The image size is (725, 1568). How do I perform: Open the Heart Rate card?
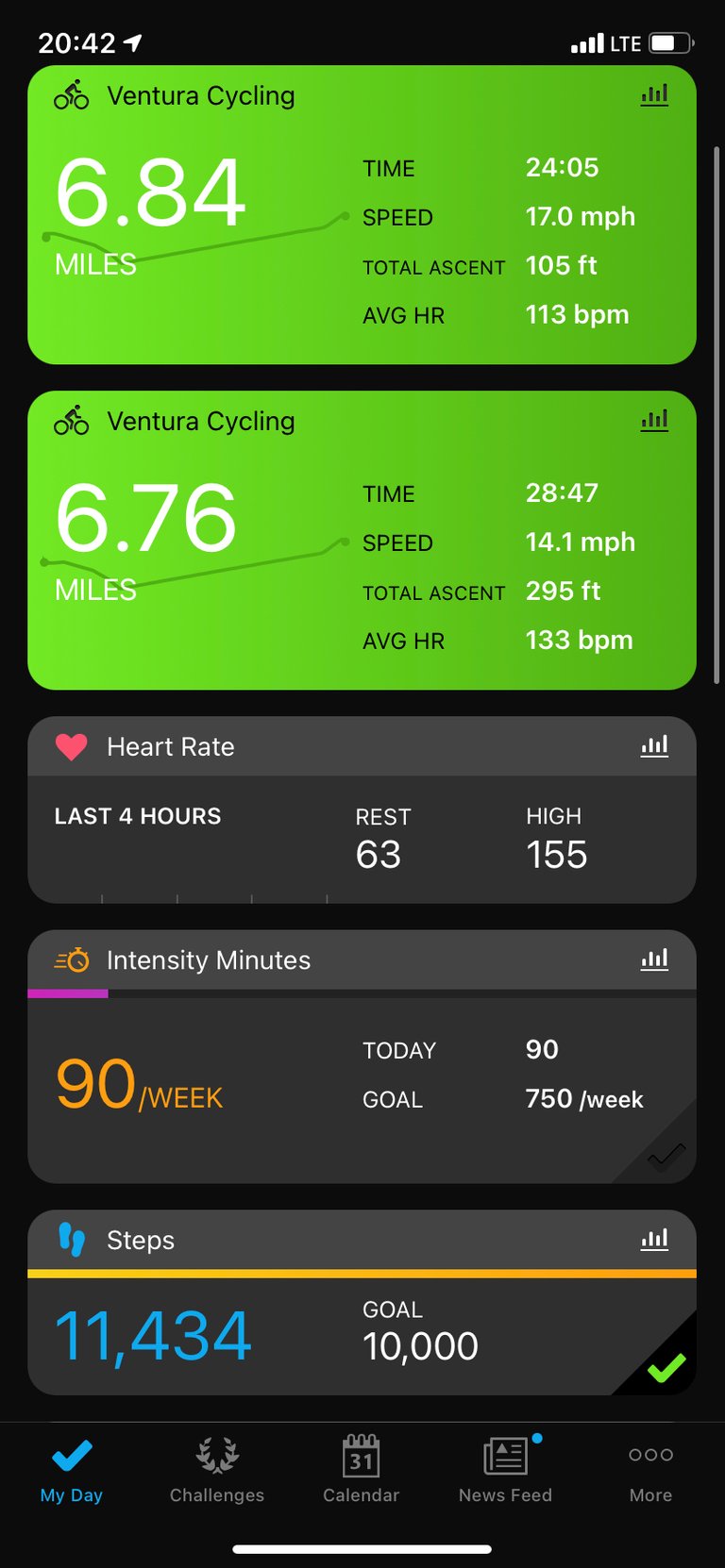[x=362, y=810]
